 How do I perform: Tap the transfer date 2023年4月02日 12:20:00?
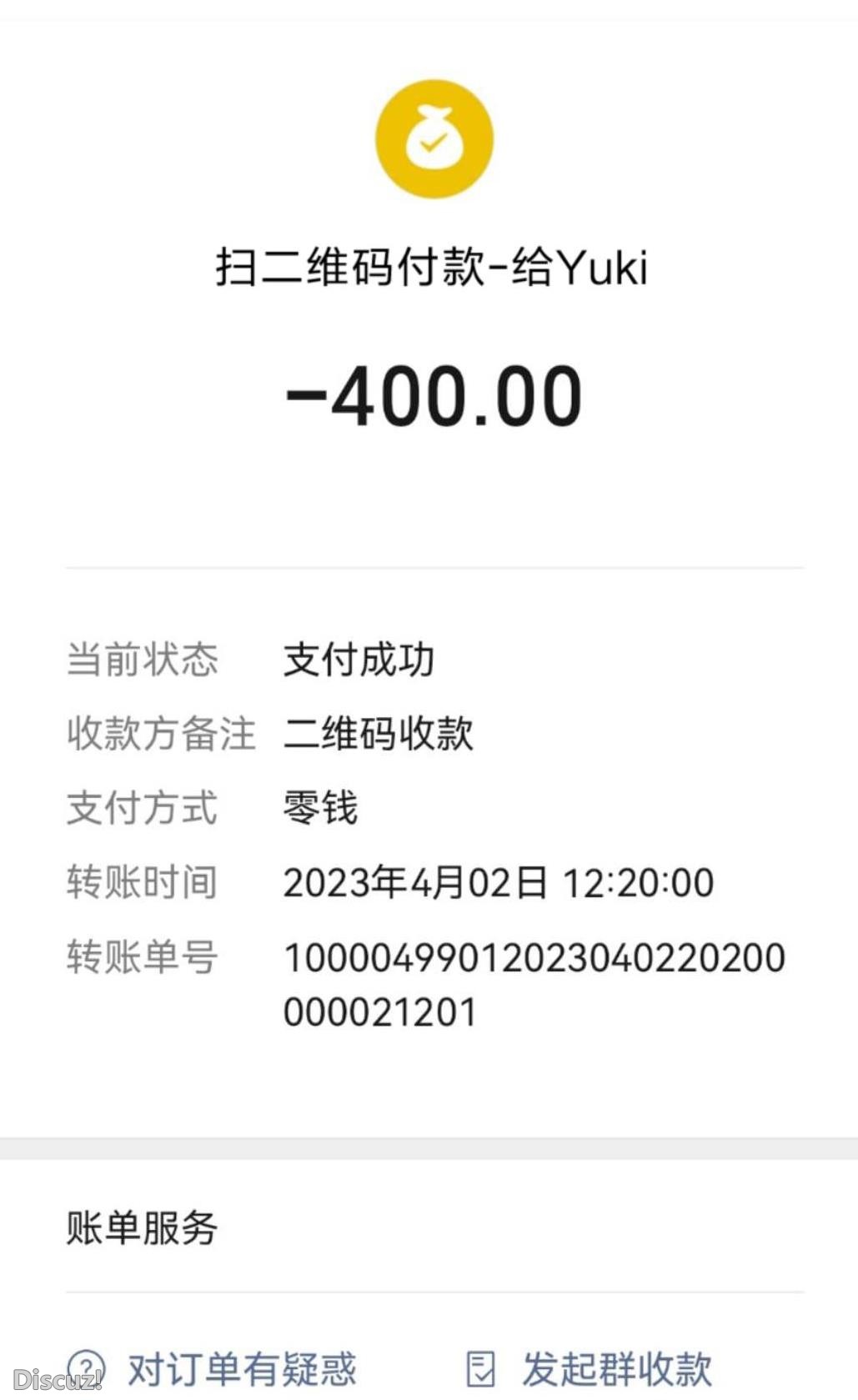tap(497, 881)
